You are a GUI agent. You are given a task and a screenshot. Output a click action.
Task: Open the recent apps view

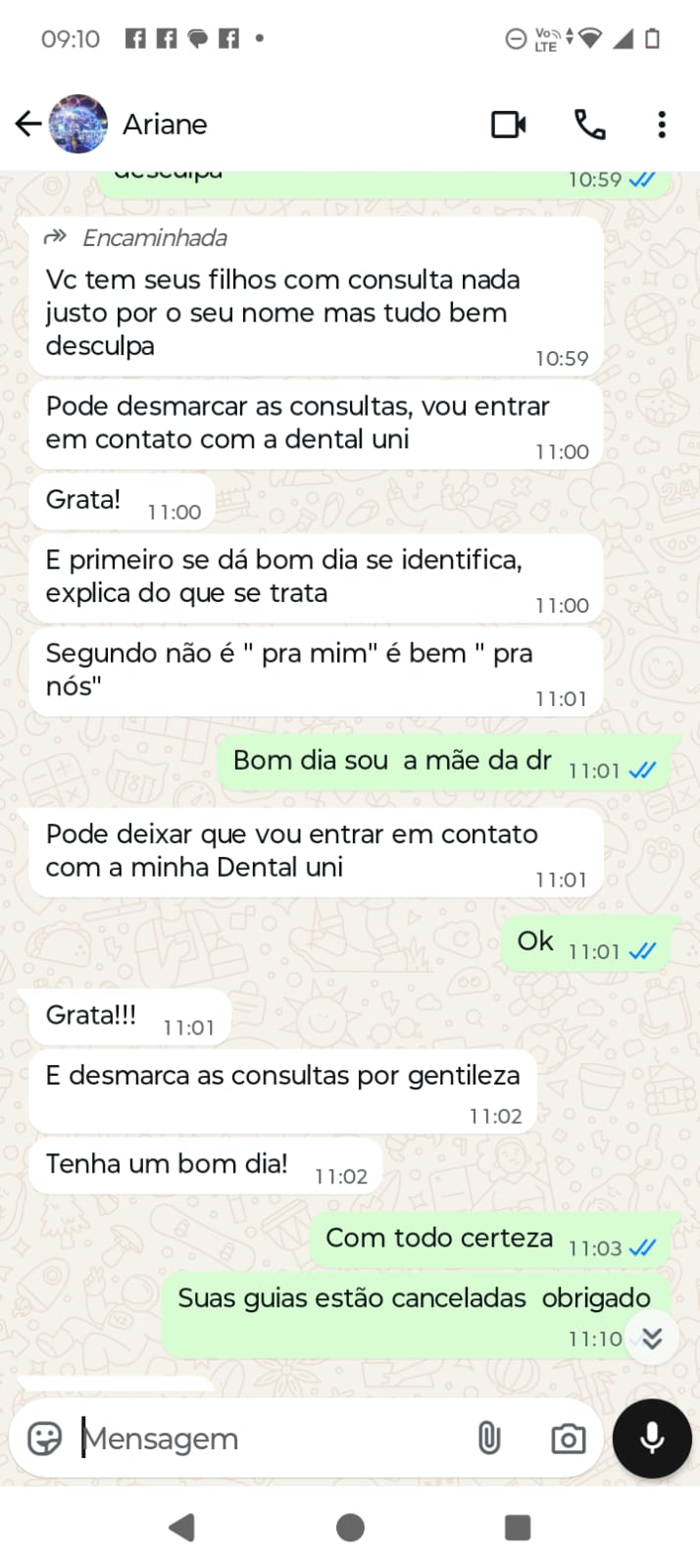pos(517,1527)
